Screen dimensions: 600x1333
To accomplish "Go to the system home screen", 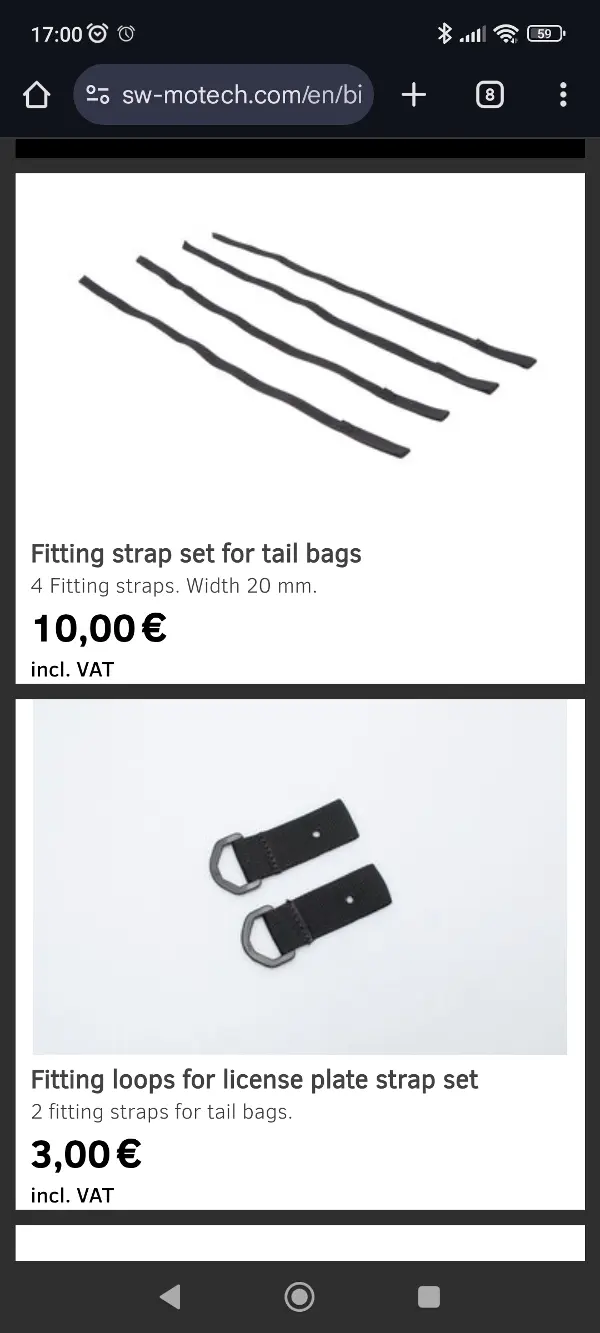I will coord(299,1297).
